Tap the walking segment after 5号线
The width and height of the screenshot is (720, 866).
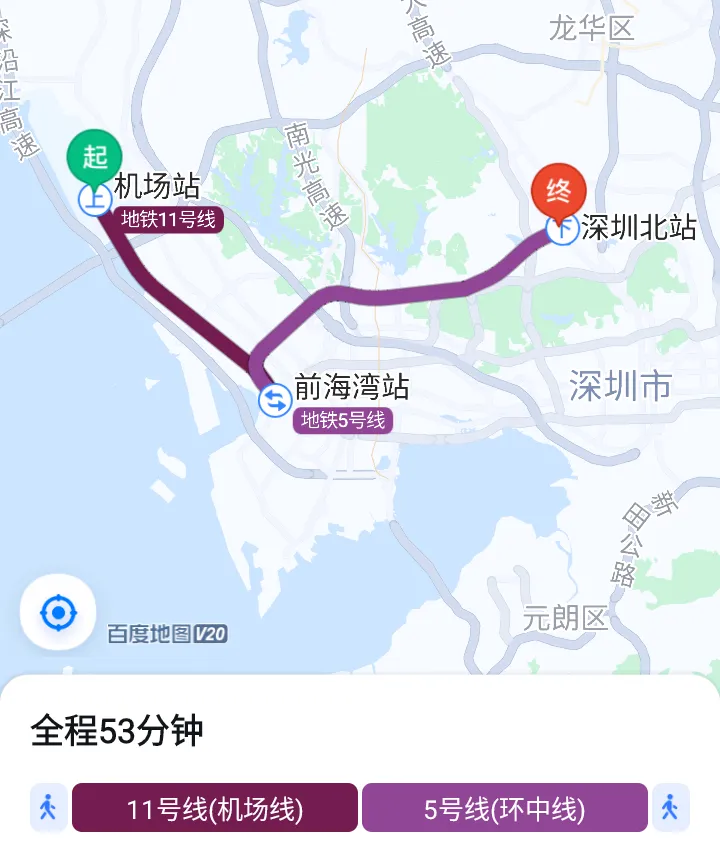point(671,808)
